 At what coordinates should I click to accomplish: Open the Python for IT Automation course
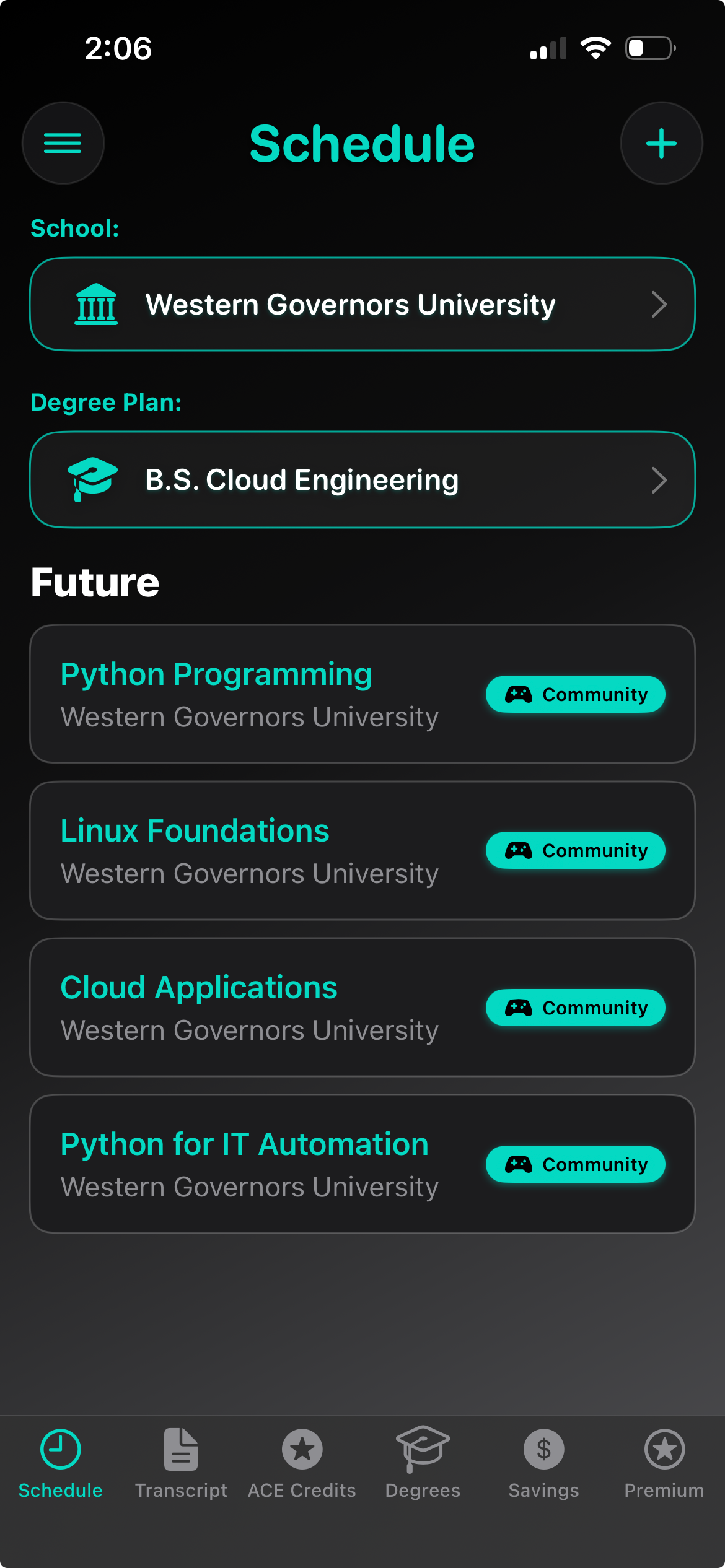click(x=248, y=1164)
